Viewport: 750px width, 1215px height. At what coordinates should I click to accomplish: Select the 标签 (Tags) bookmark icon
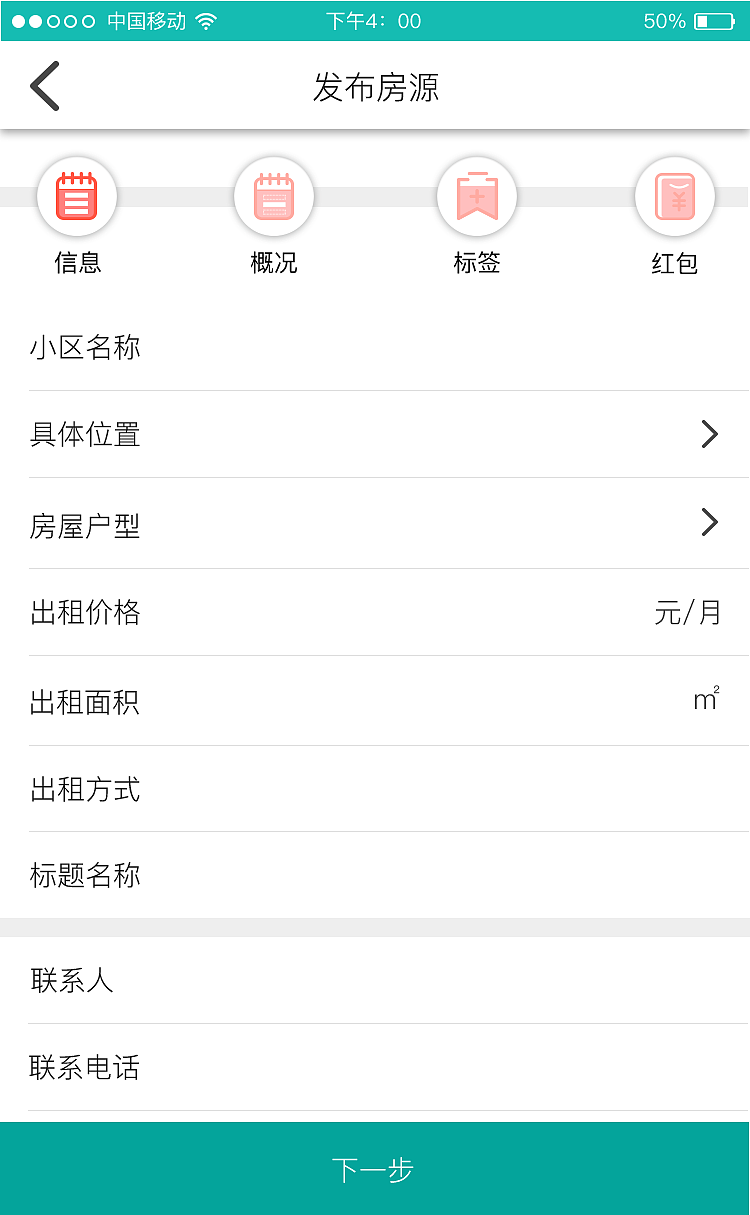click(477, 196)
